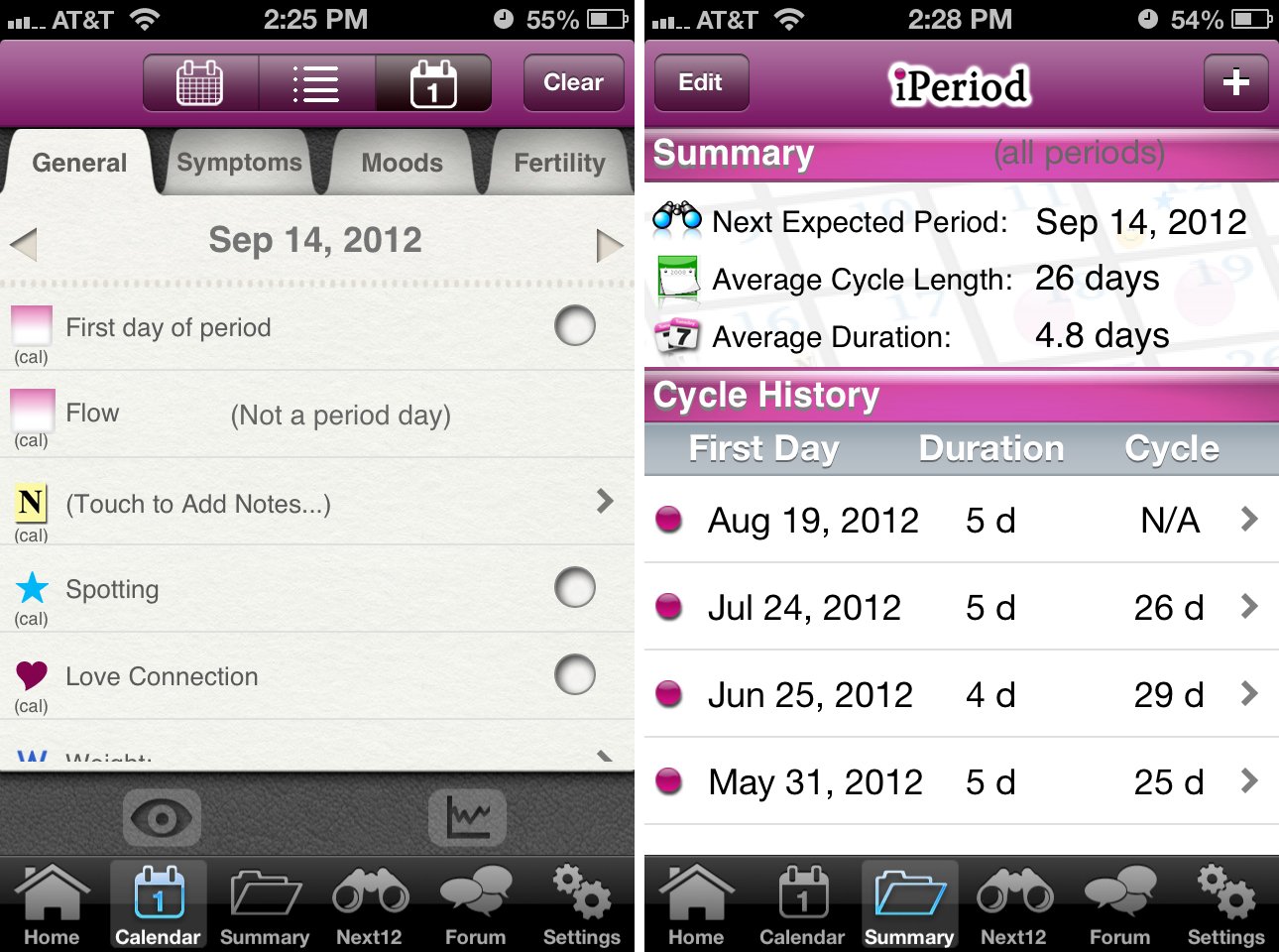Switch to the Symptoms tab

[x=239, y=162]
